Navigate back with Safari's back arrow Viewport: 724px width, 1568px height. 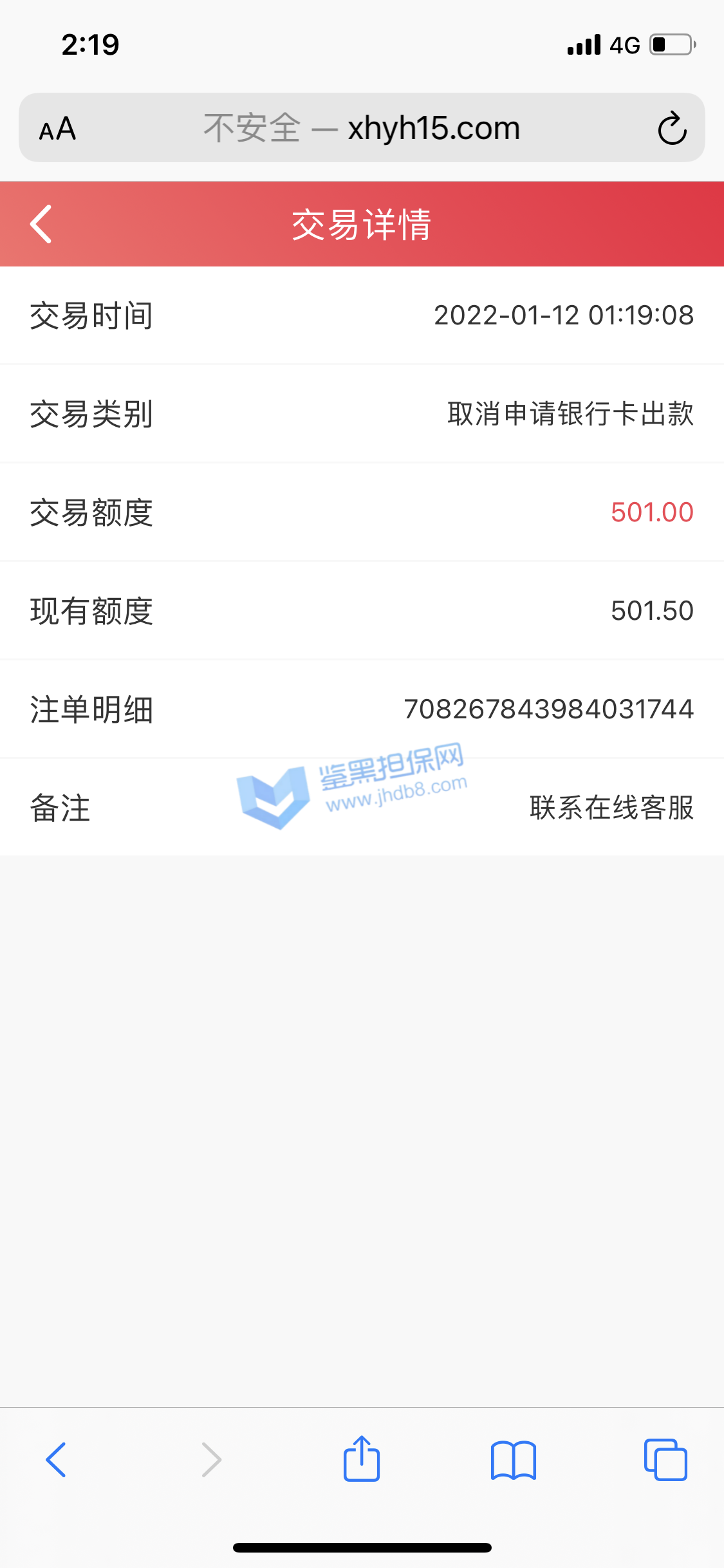click(57, 1459)
